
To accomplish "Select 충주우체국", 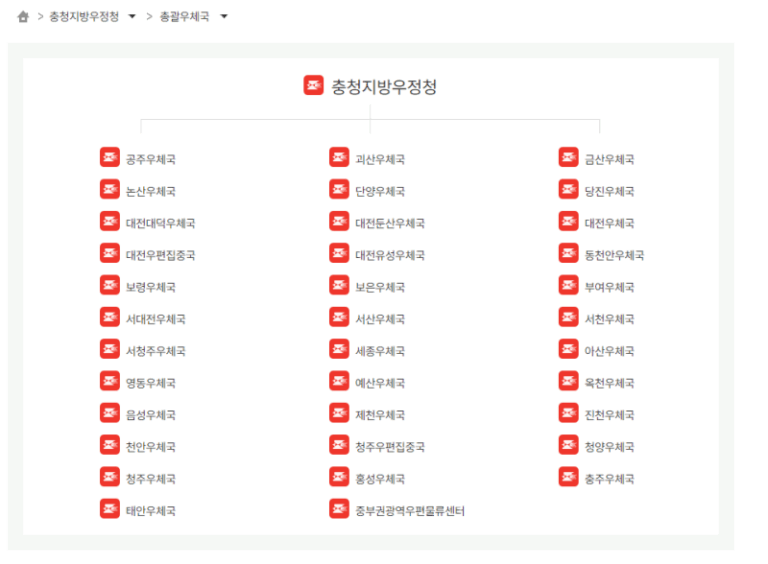I will (x=608, y=479).
